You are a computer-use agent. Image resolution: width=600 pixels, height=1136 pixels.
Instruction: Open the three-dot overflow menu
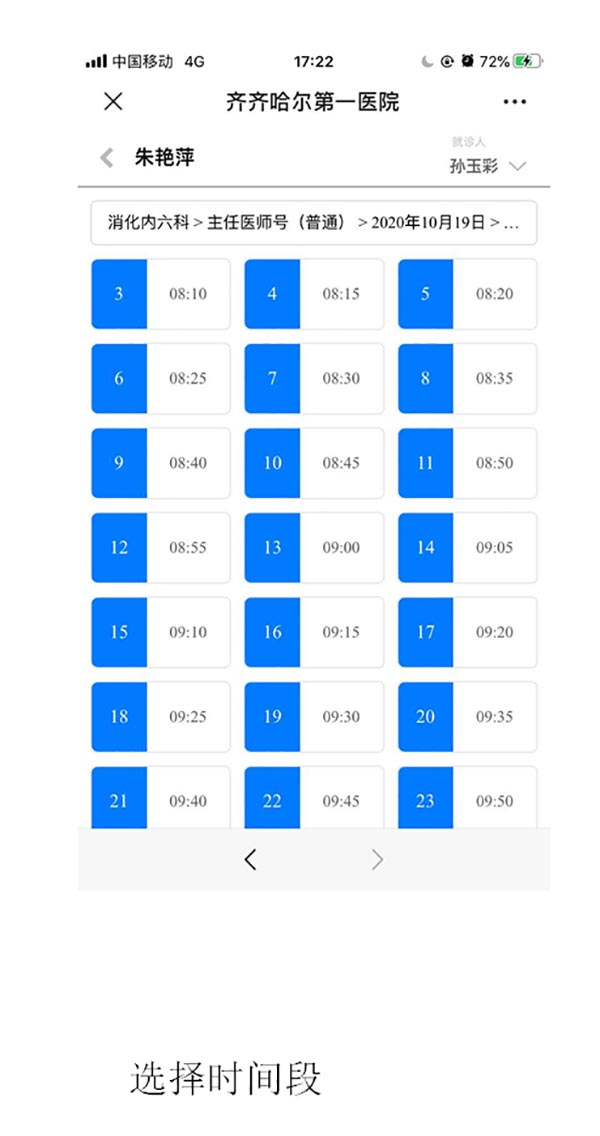click(514, 102)
